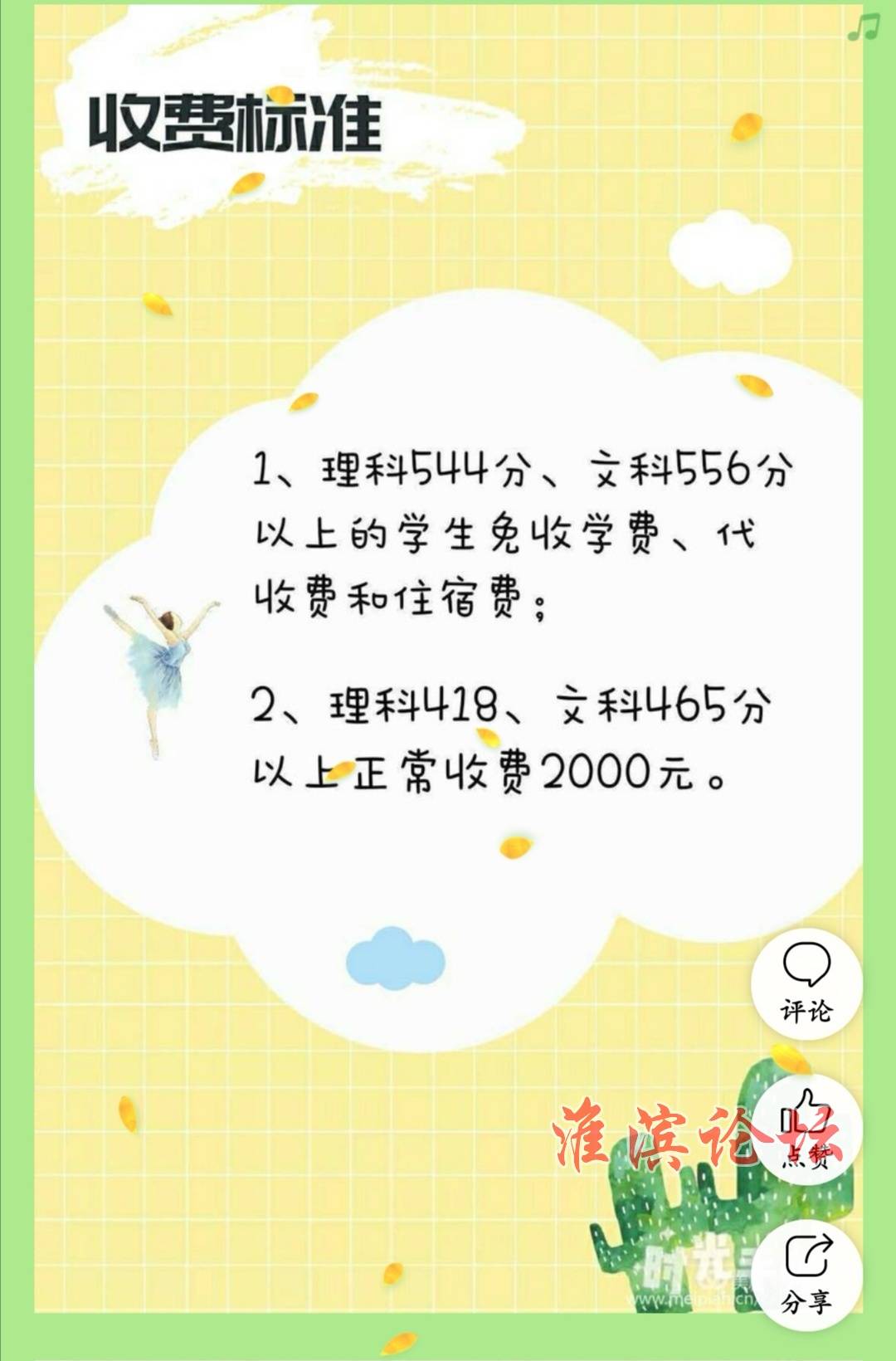
Task: Like this page with 点赞
Action: (x=806, y=1129)
